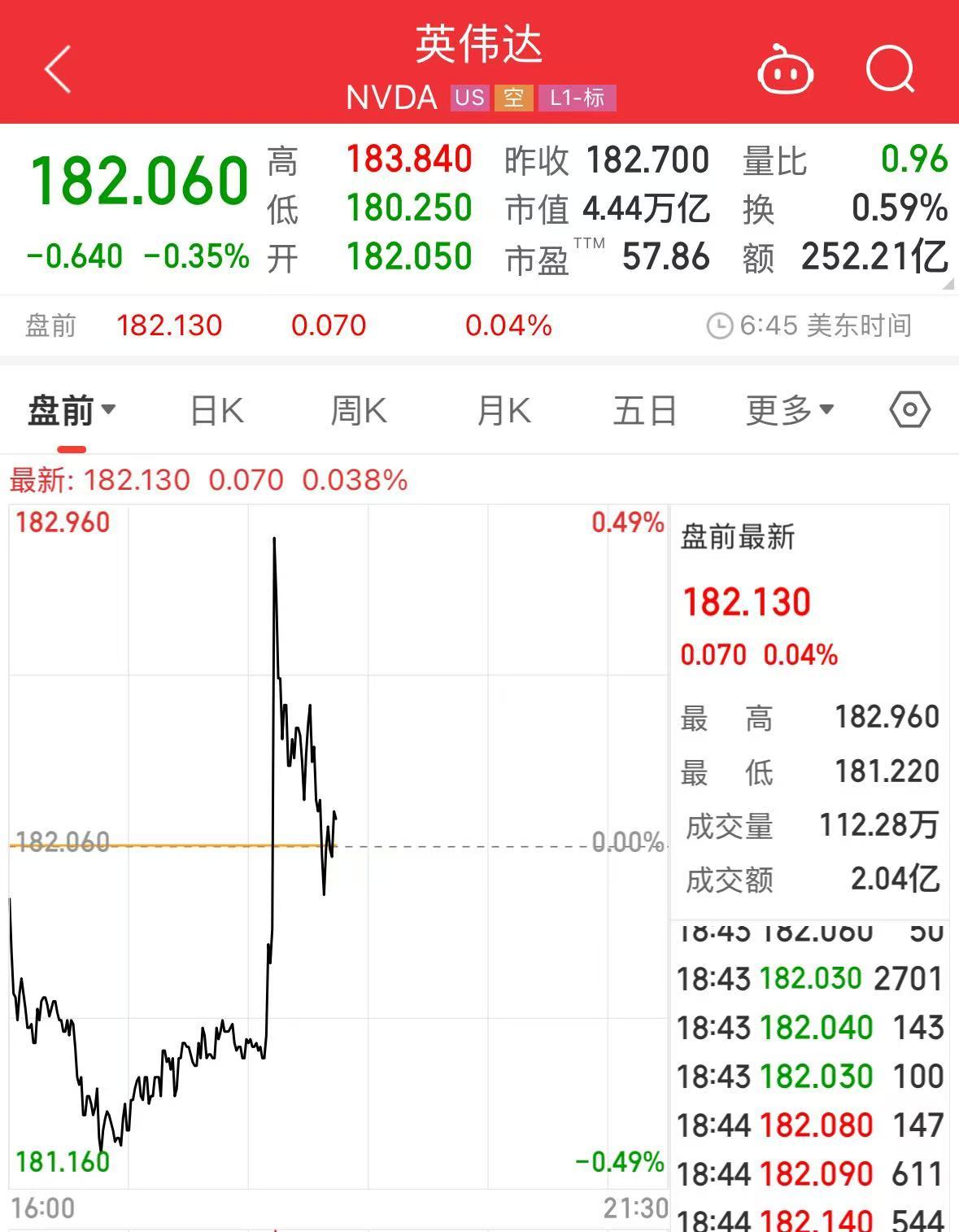Show the 五日 five-day chart
959x1232 pixels.
point(644,410)
